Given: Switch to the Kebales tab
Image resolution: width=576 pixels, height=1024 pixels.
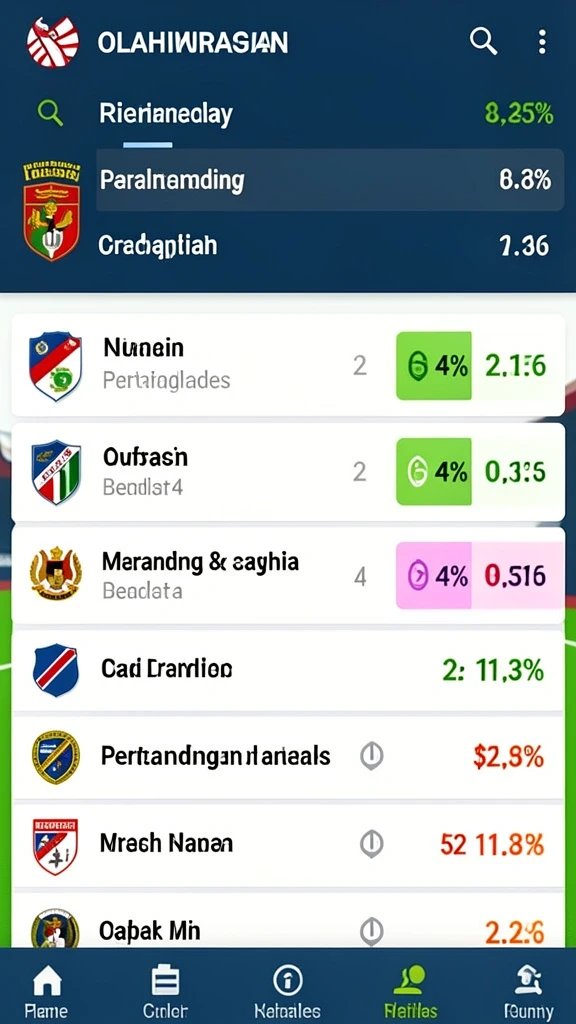Looking at the screenshot, I should click(288, 988).
